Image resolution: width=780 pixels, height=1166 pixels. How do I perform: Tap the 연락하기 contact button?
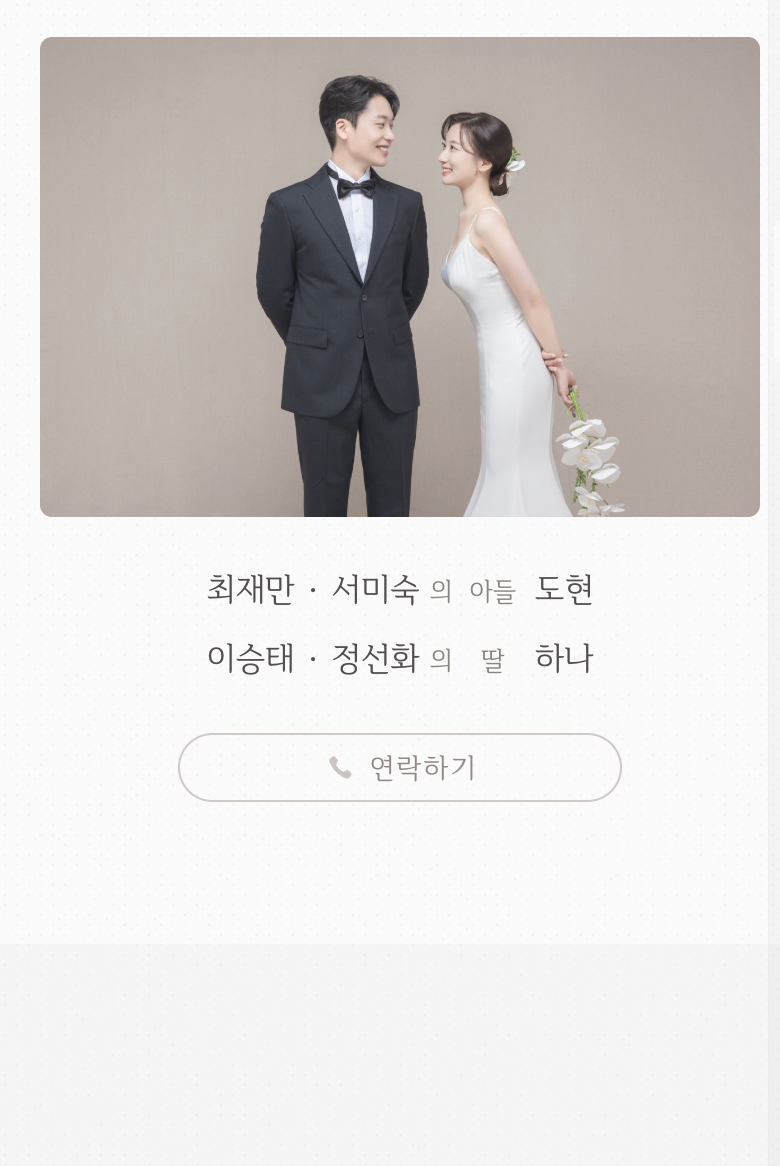point(400,767)
